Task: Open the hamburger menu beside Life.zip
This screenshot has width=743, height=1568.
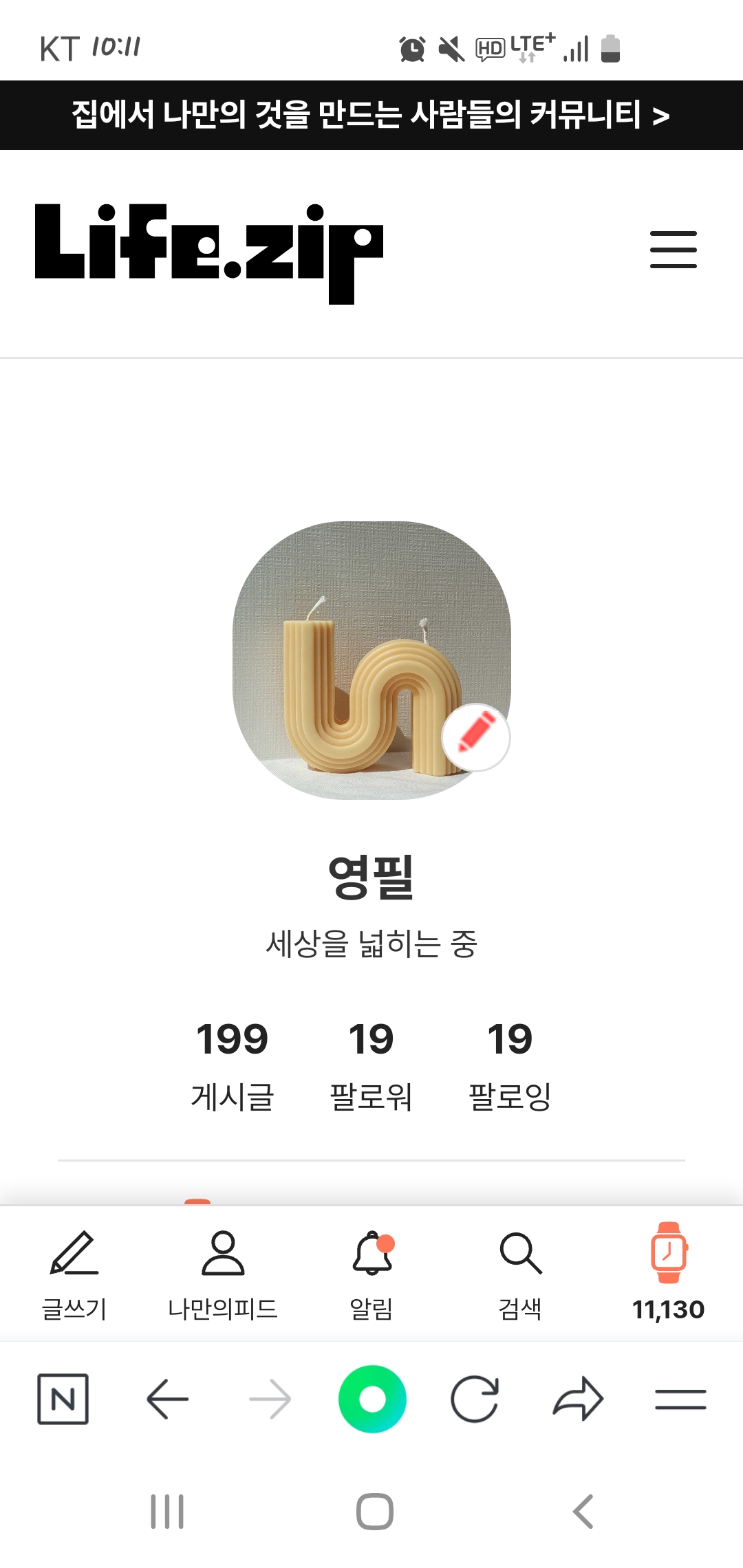Action: coord(674,250)
